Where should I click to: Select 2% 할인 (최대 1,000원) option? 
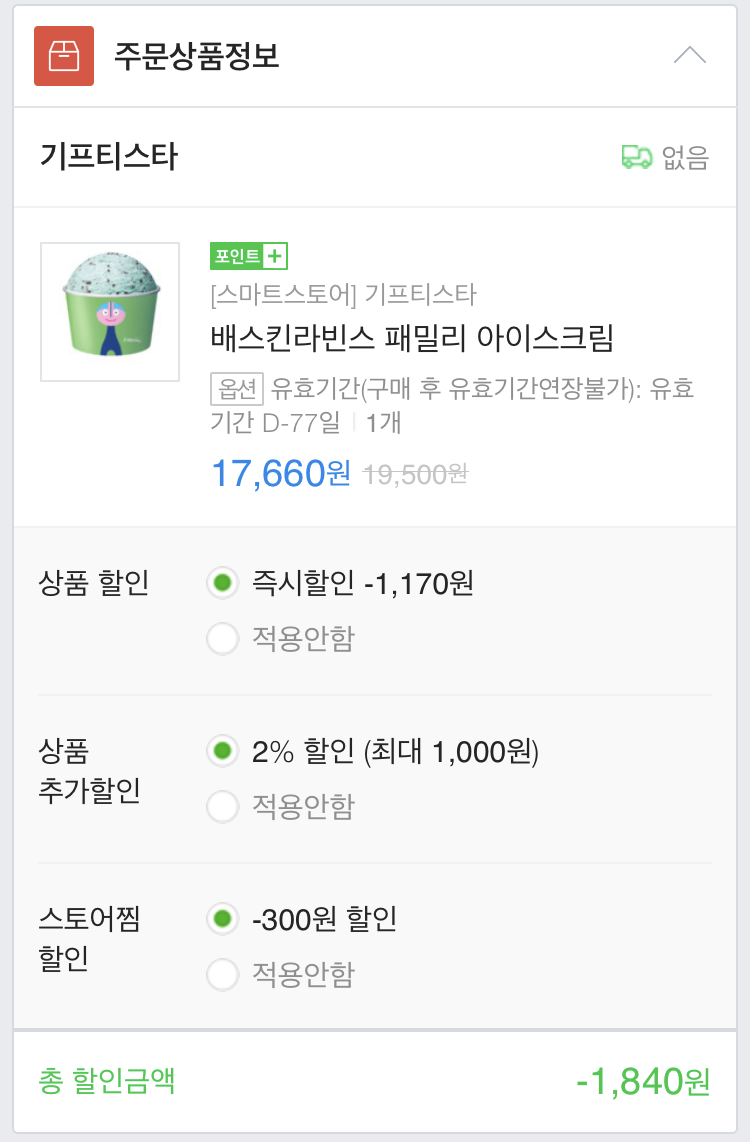(223, 750)
